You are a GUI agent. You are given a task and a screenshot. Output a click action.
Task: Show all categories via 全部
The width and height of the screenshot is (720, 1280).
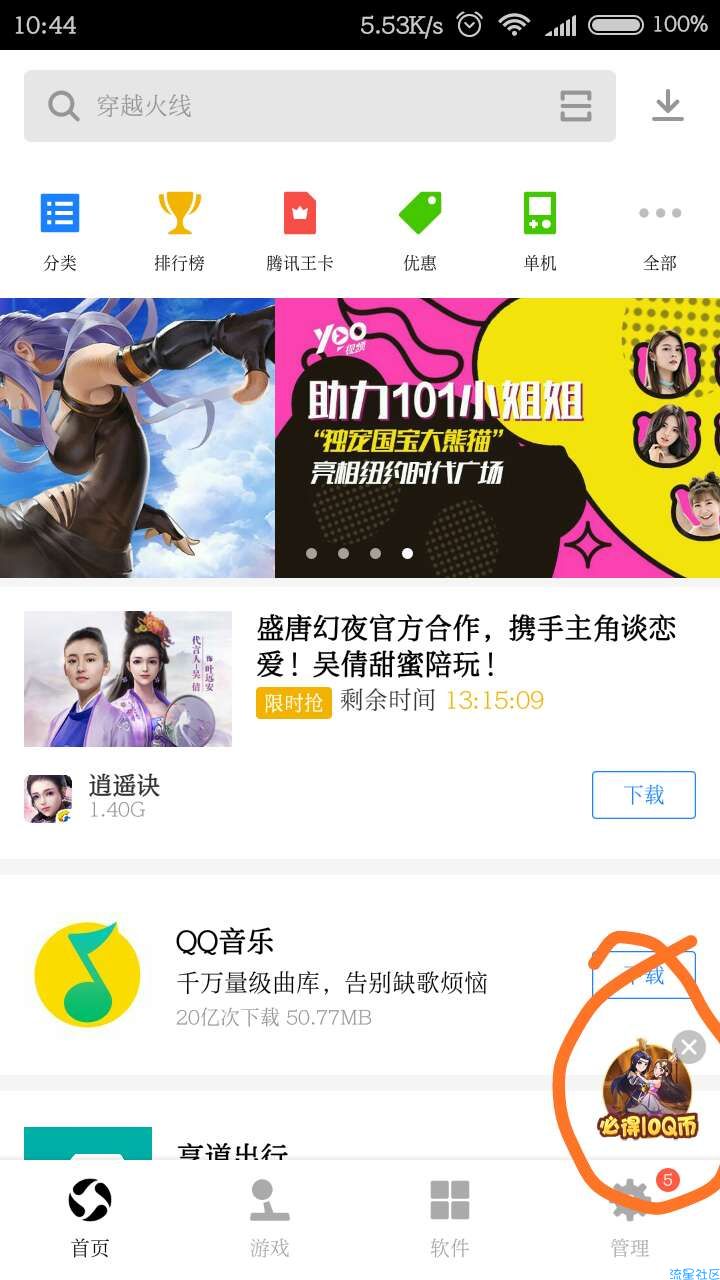click(x=660, y=232)
